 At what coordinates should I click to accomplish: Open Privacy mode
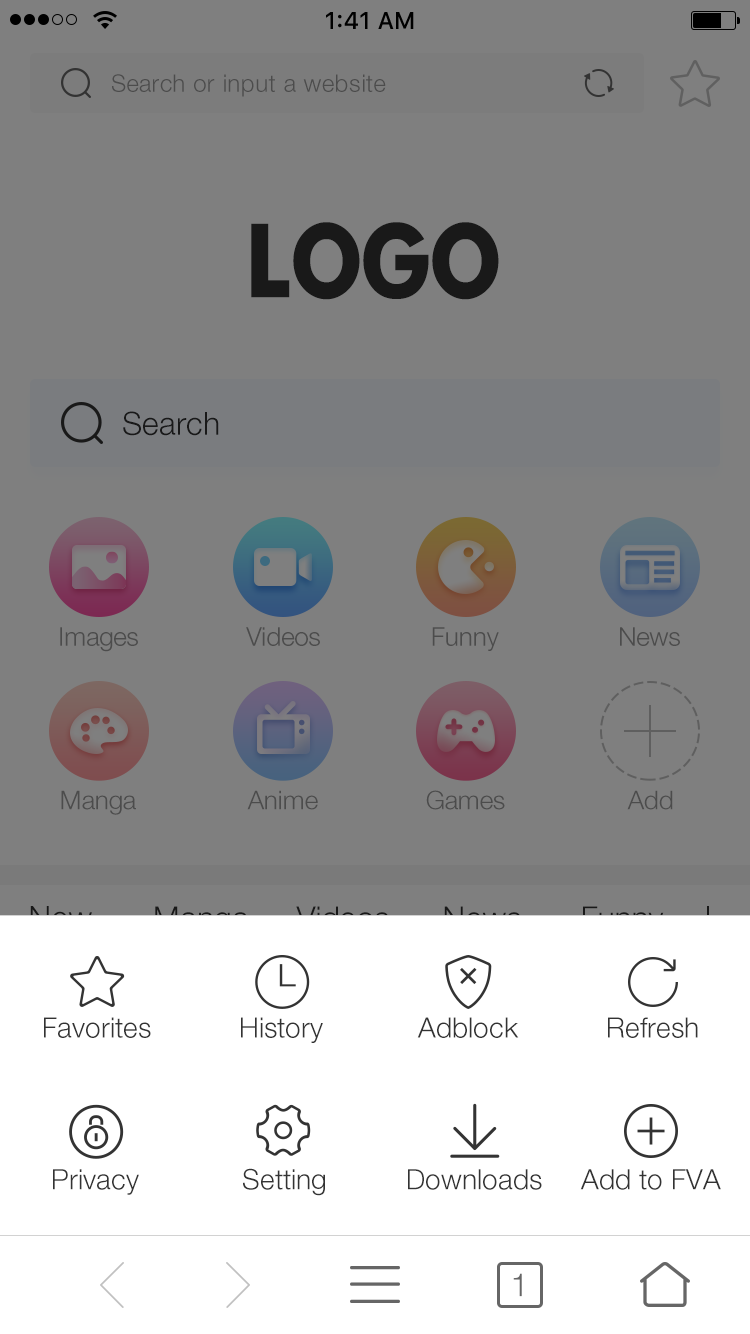pyautogui.click(x=95, y=1149)
